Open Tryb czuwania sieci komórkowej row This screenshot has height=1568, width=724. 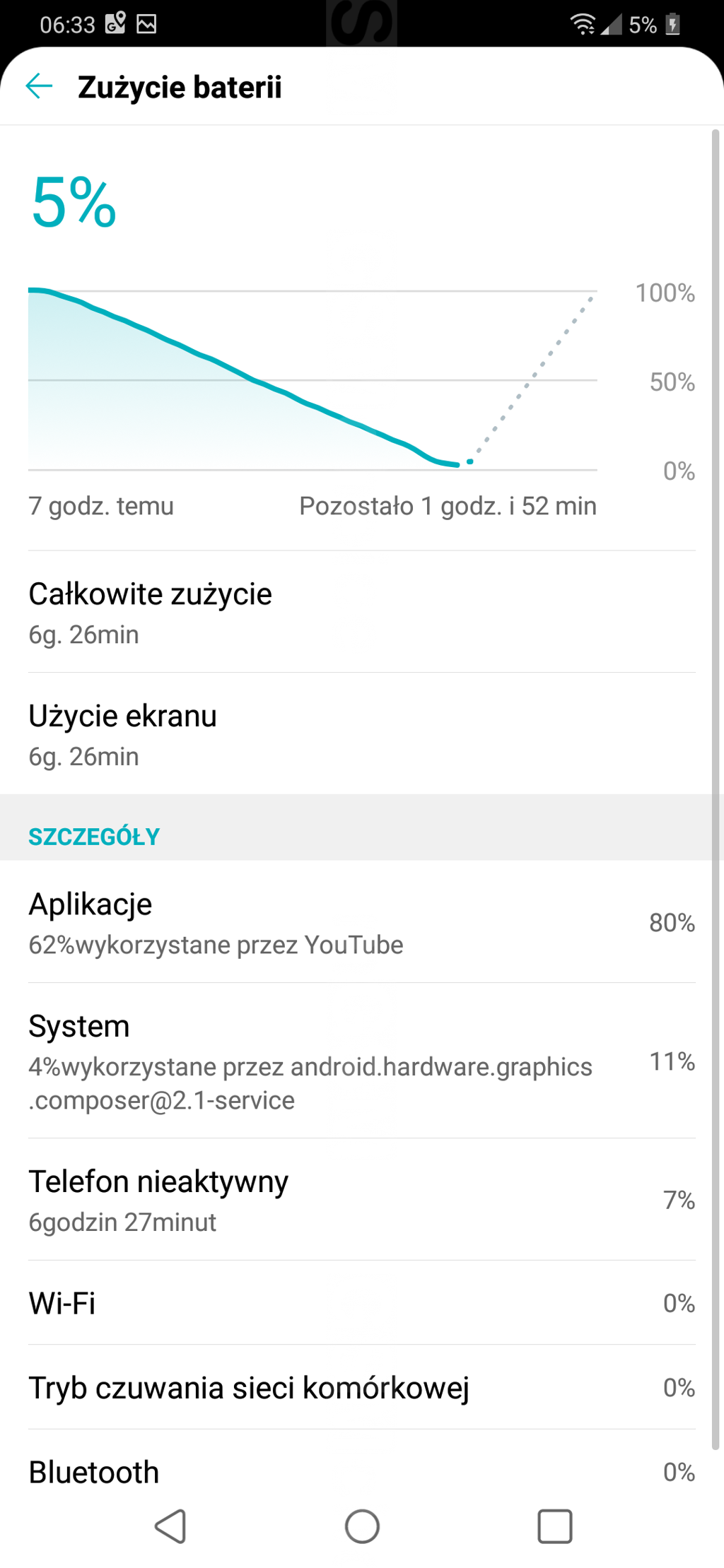[x=362, y=1388]
